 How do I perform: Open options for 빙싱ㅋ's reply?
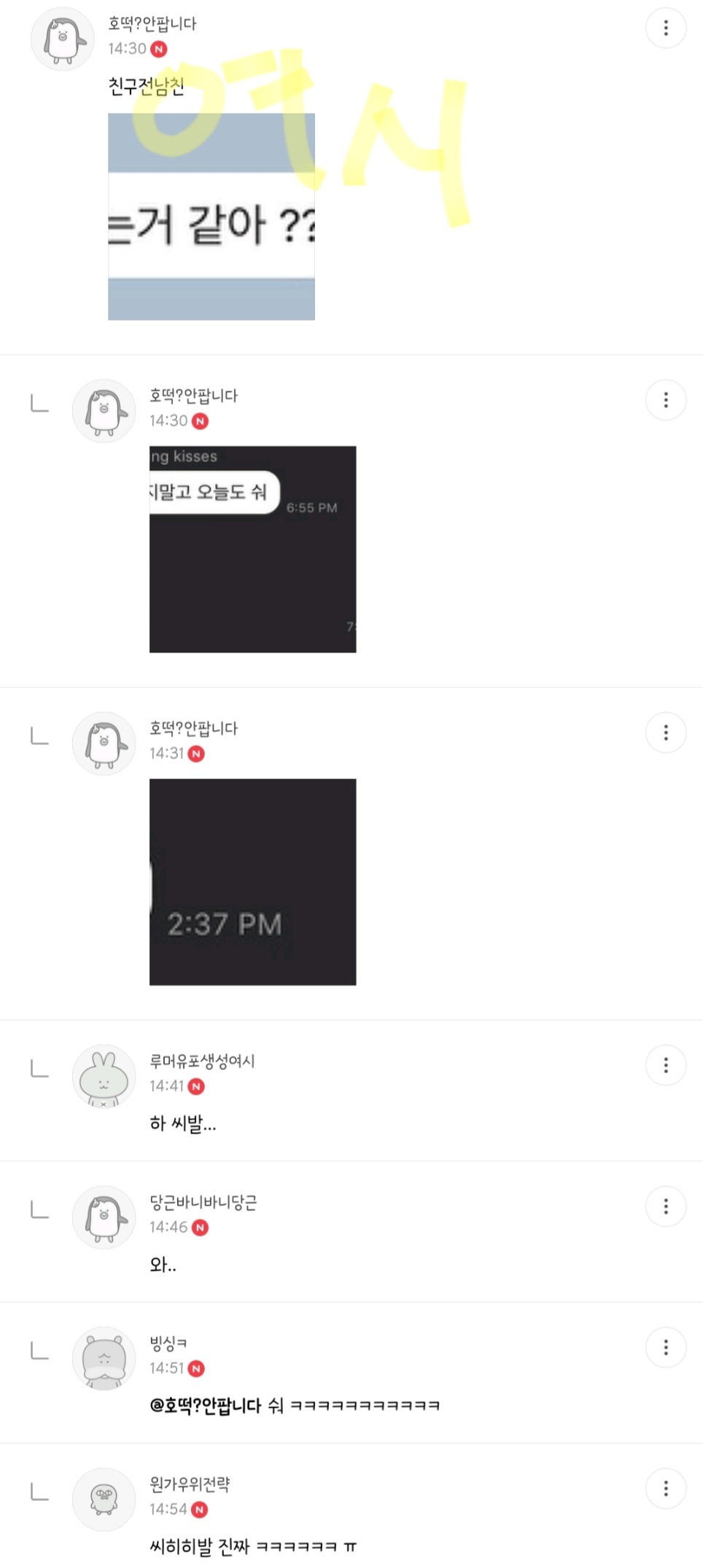point(665,1347)
